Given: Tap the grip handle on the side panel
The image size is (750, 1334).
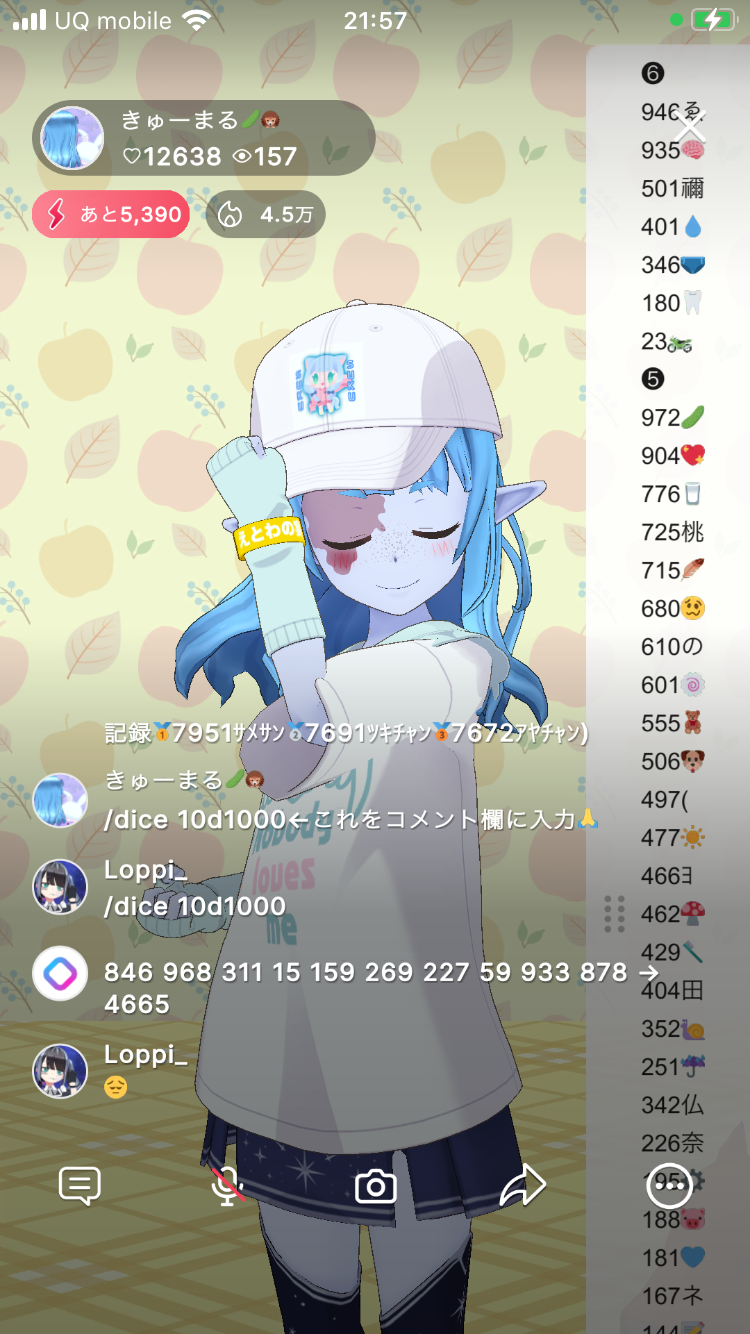Looking at the screenshot, I should [x=614, y=913].
